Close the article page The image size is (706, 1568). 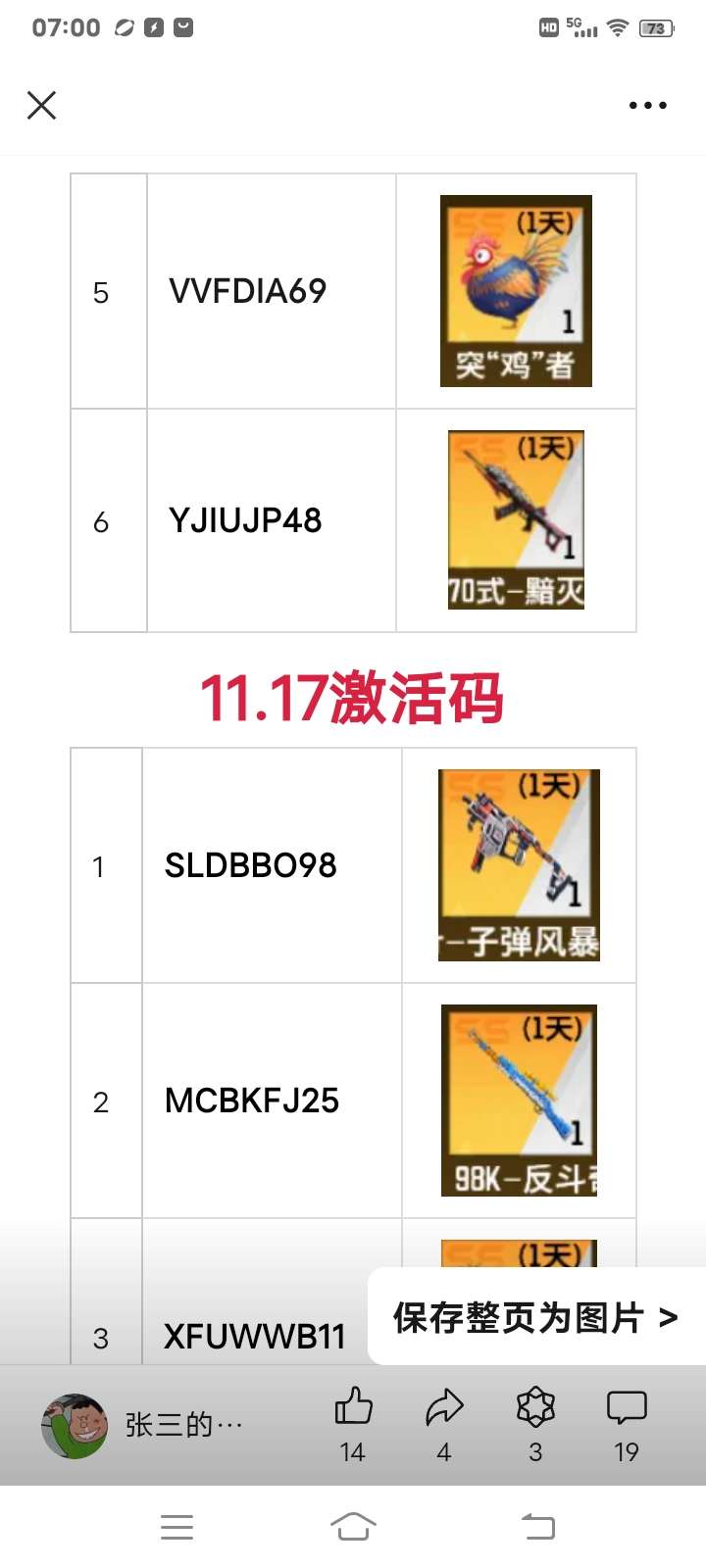tap(41, 105)
